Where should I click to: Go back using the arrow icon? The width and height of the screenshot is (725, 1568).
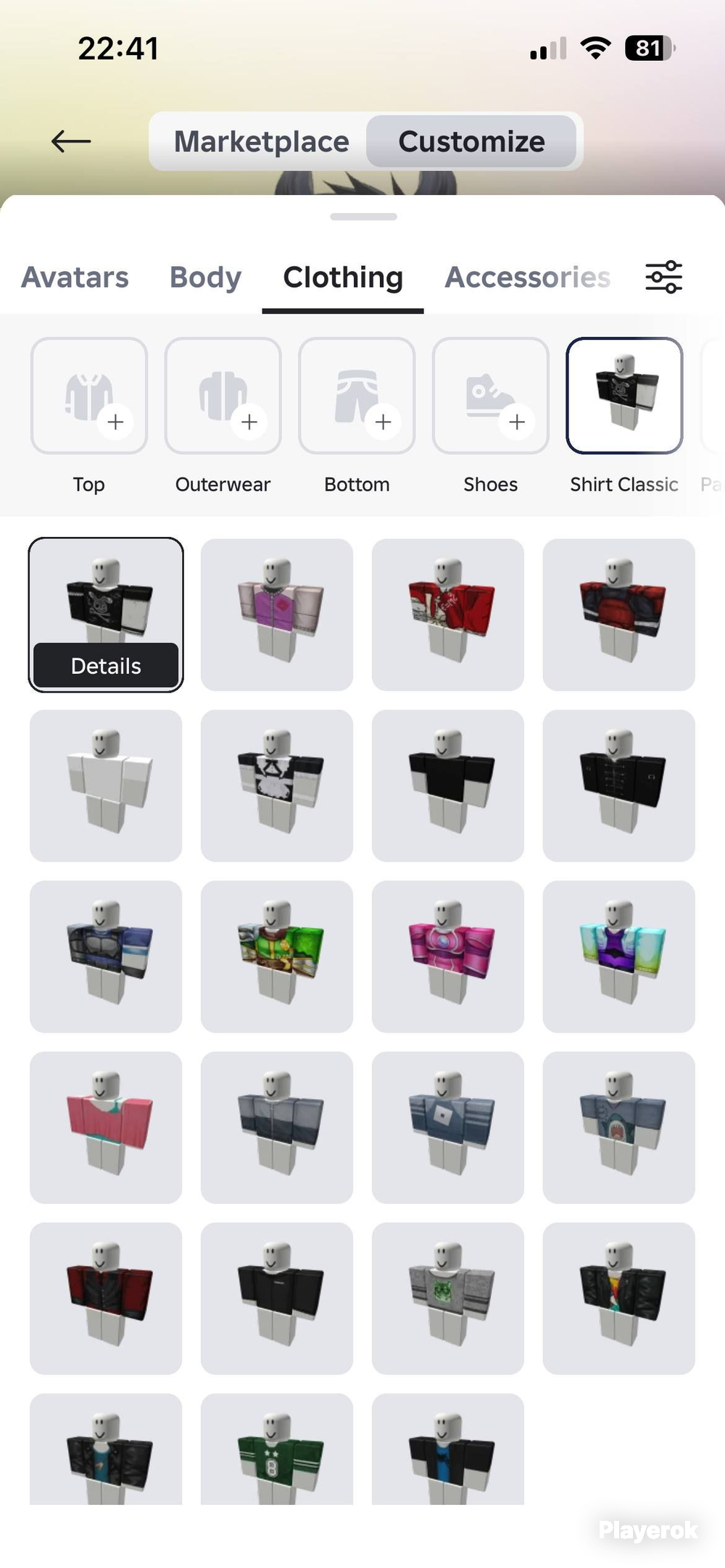(71, 141)
